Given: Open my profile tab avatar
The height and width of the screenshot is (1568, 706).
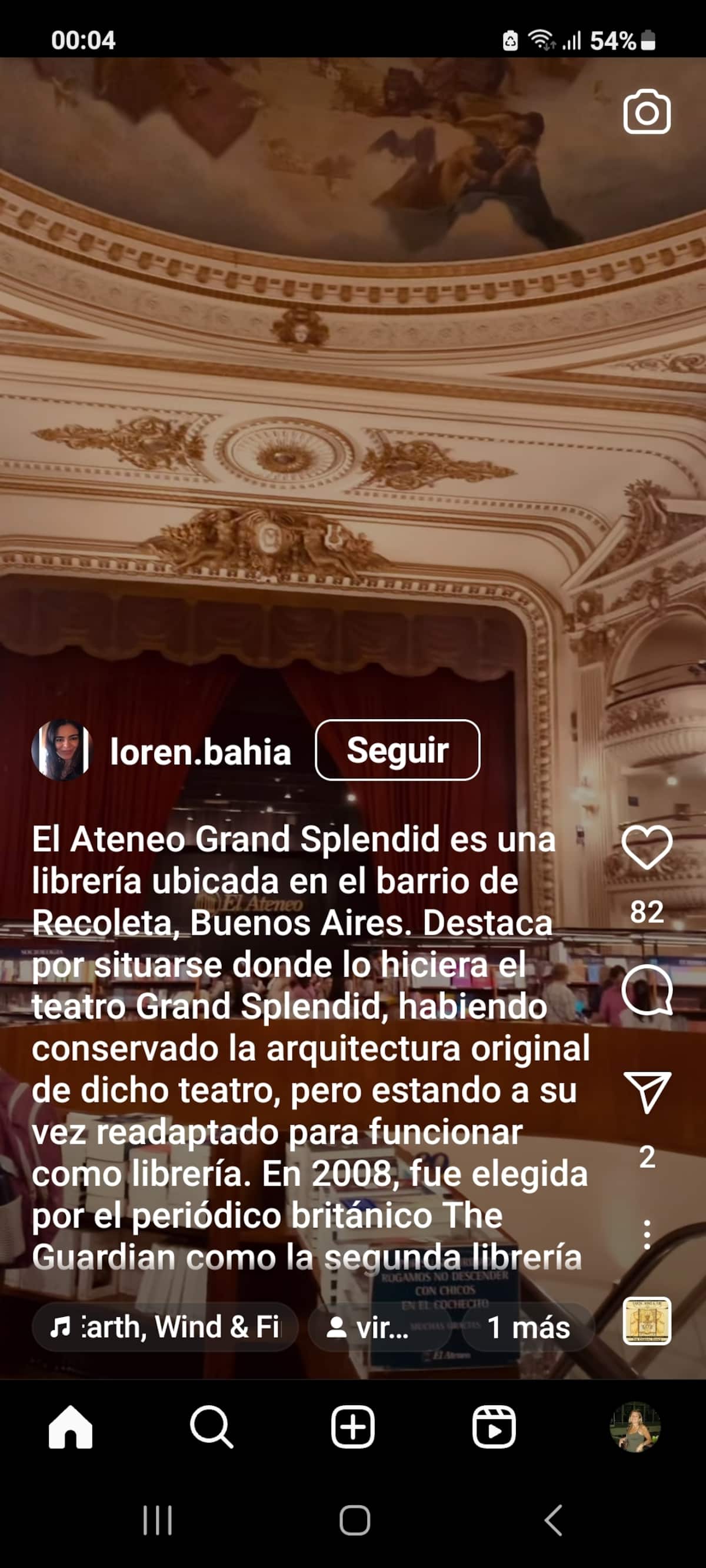Looking at the screenshot, I should point(635,1427).
